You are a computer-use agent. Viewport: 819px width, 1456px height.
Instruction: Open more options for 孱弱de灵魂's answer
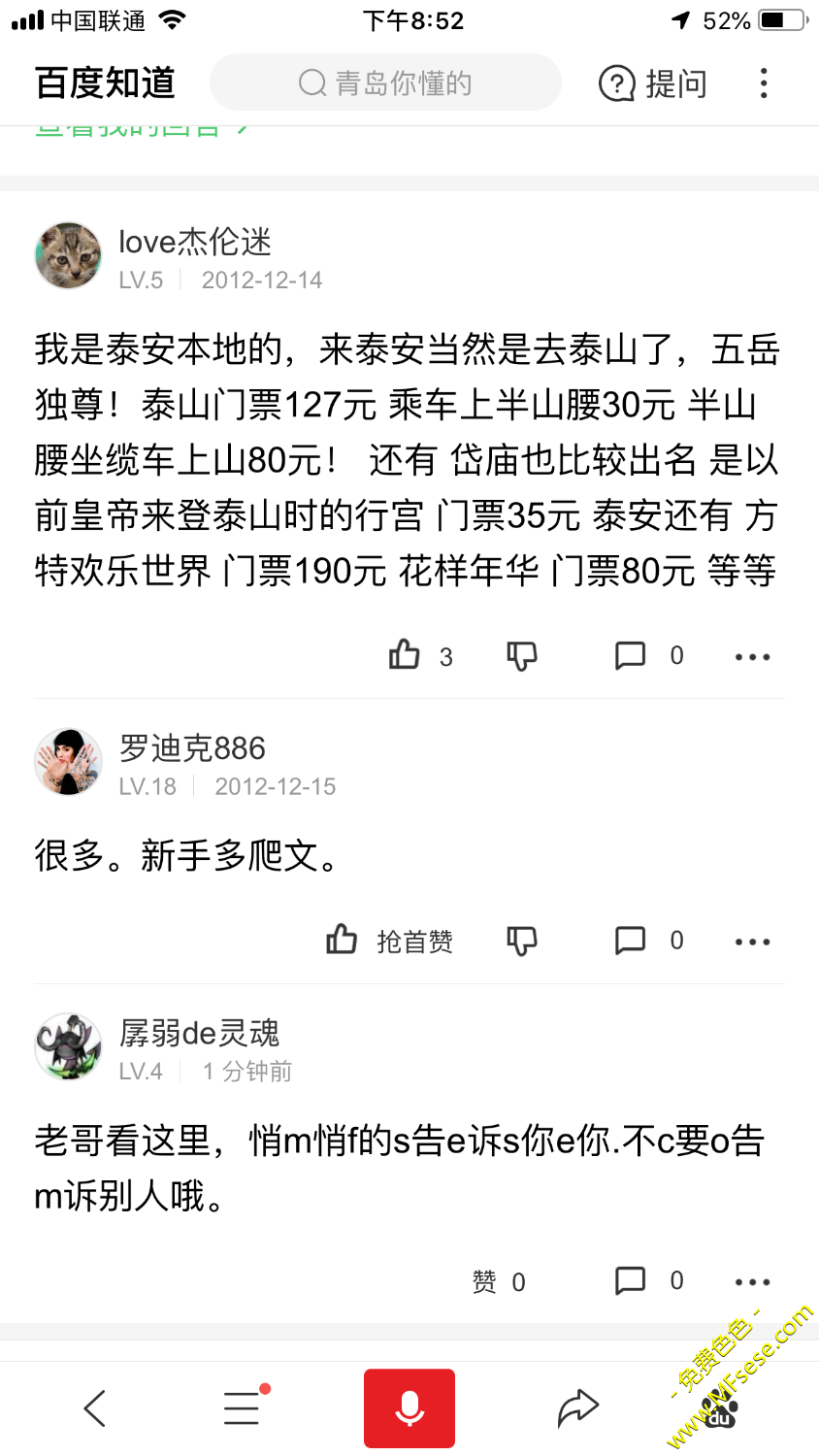(752, 1282)
